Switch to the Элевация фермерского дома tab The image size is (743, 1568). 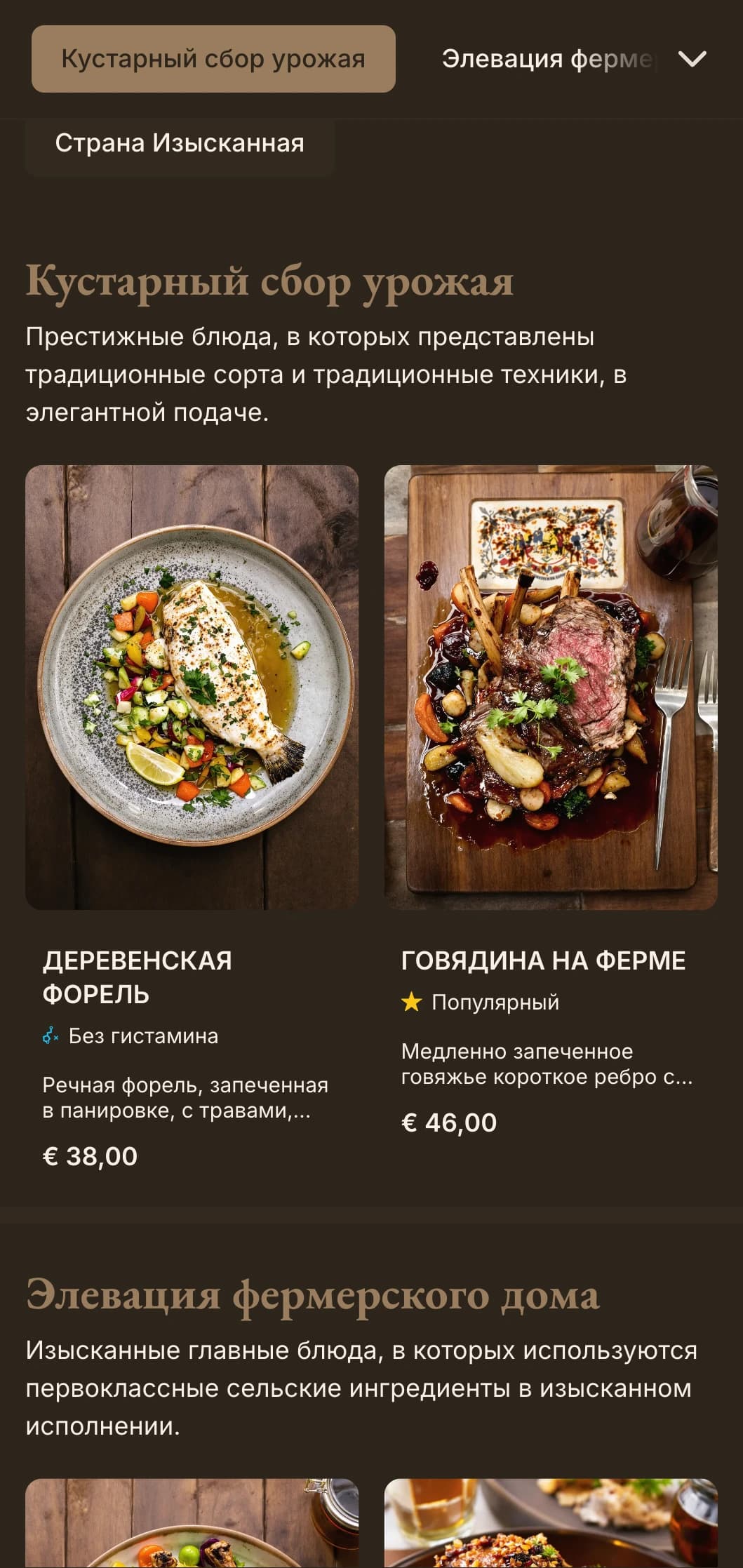(547, 59)
